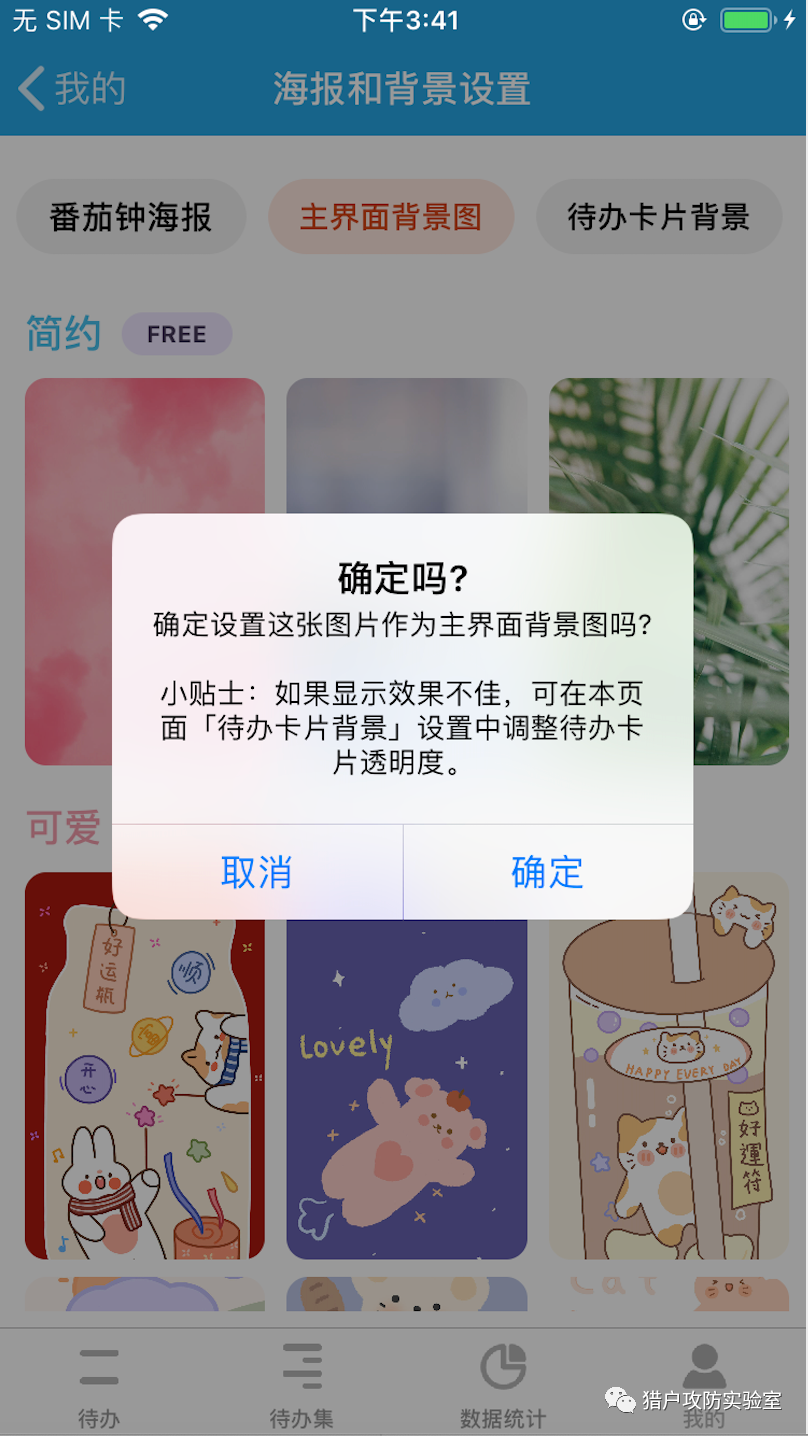Select the lovely bear night-sky wallpaper
Image resolution: width=808 pixels, height=1436 pixels.
405,1080
